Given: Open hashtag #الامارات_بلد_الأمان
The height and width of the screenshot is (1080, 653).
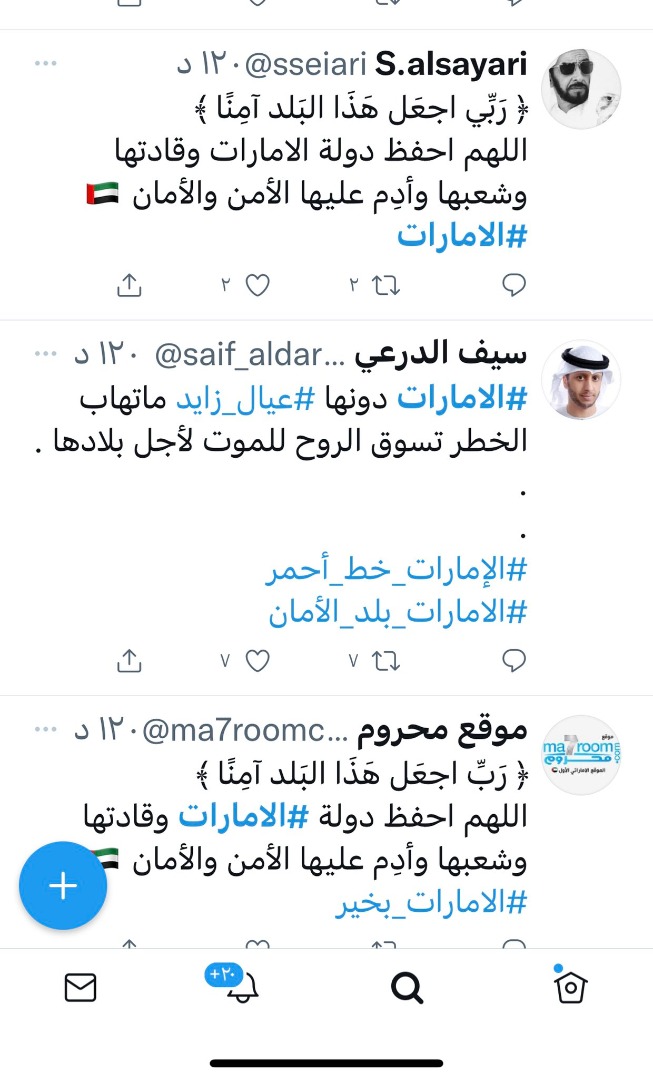Looking at the screenshot, I should coord(398,612).
